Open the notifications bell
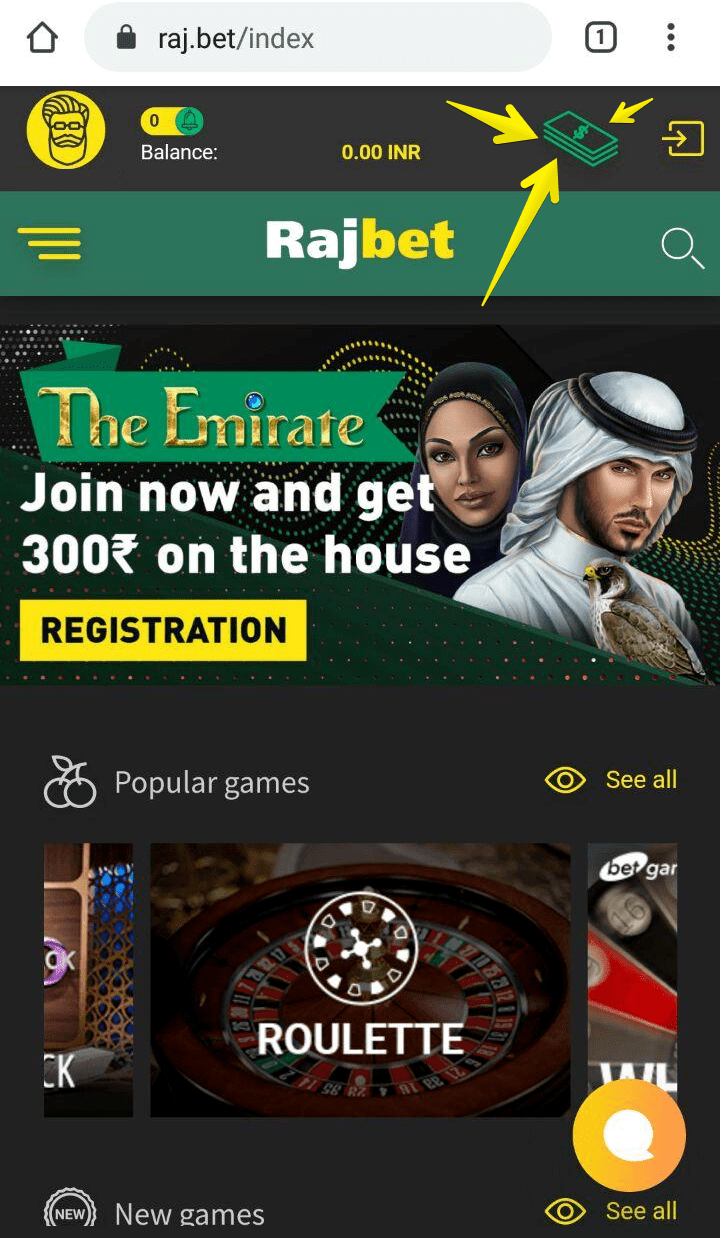721x1238 pixels. 189,121
